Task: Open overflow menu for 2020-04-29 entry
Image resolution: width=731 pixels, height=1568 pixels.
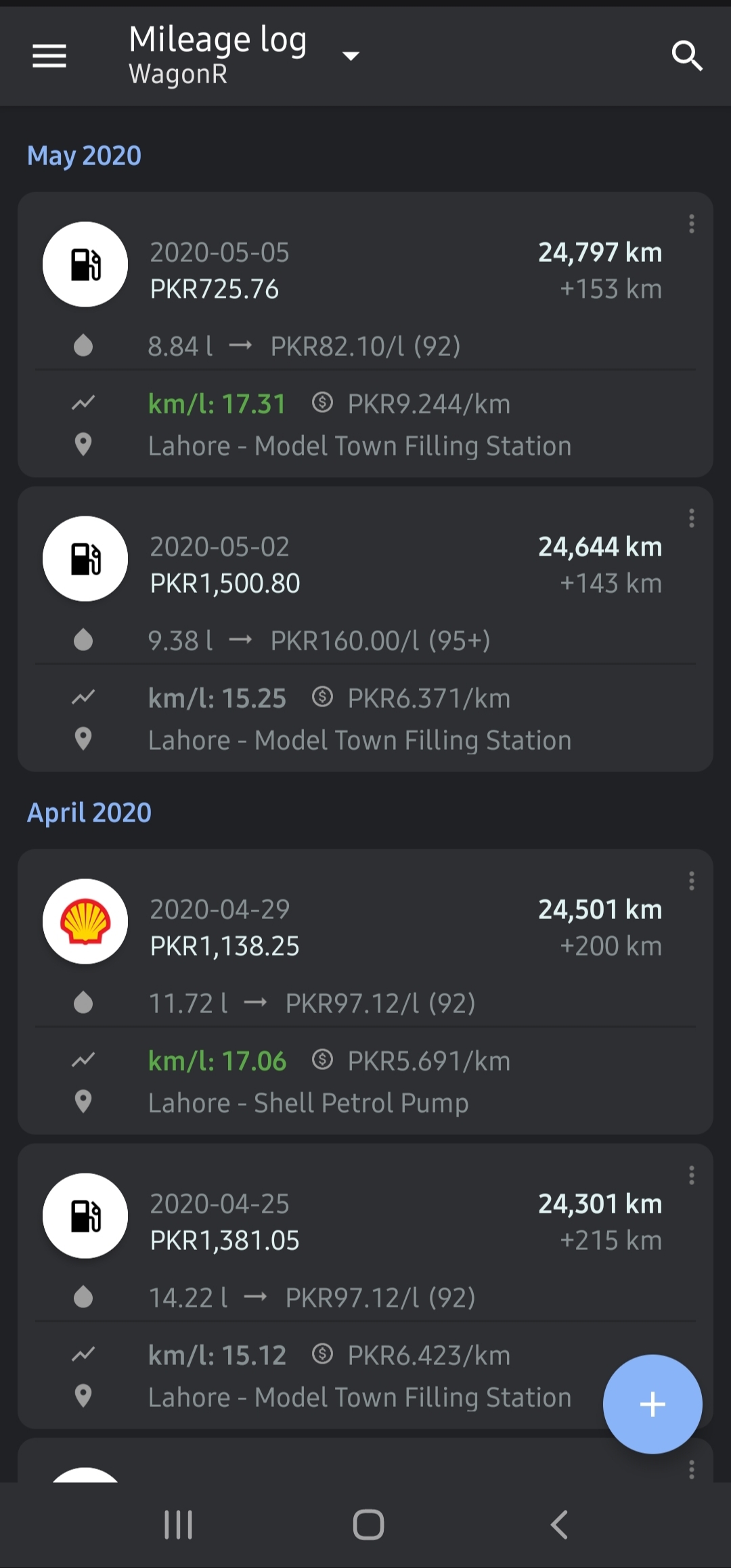Action: tap(691, 881)
